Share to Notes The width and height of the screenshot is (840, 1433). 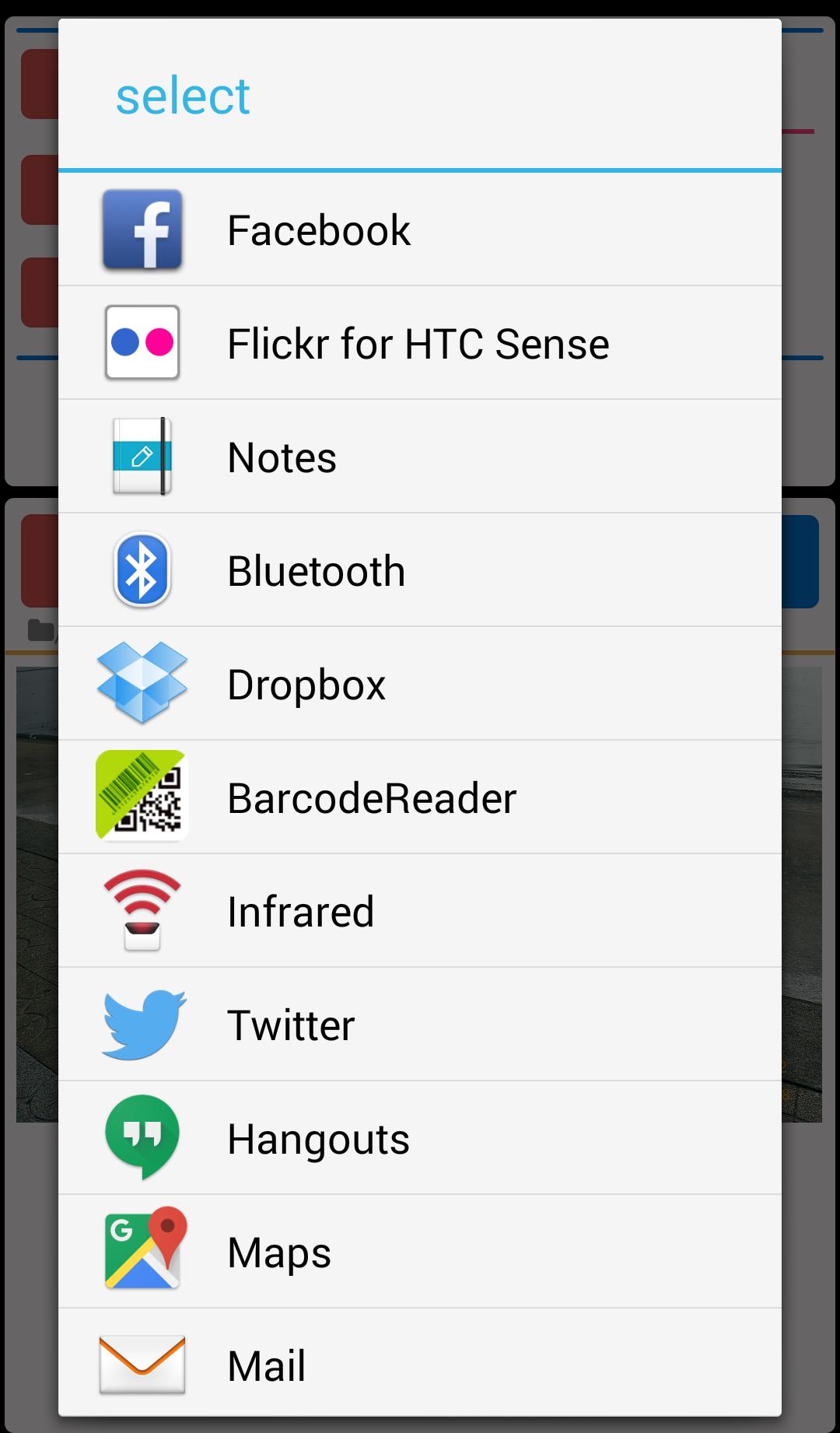click(420, 457)
